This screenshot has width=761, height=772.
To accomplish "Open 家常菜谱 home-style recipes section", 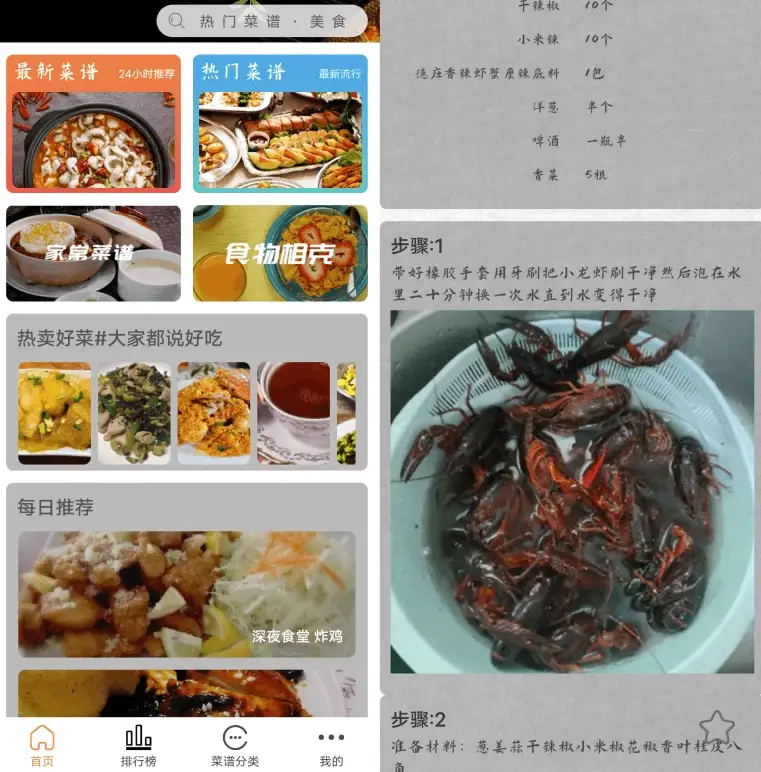I will [93, 253].
